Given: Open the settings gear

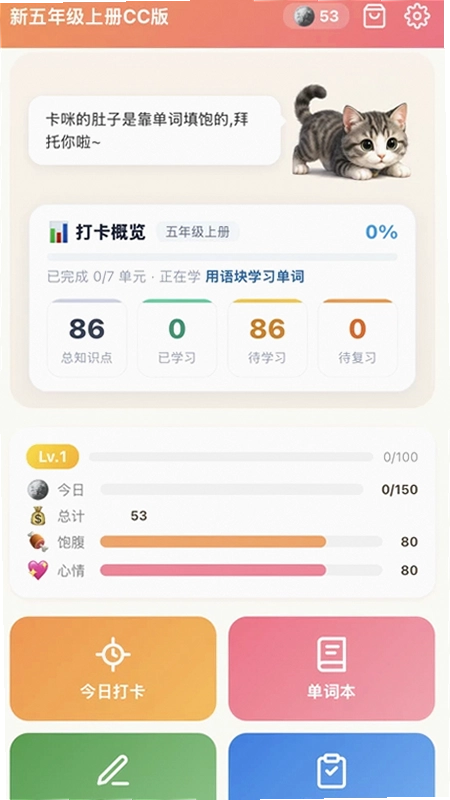Looking at the screenshot, I should 417,16.
